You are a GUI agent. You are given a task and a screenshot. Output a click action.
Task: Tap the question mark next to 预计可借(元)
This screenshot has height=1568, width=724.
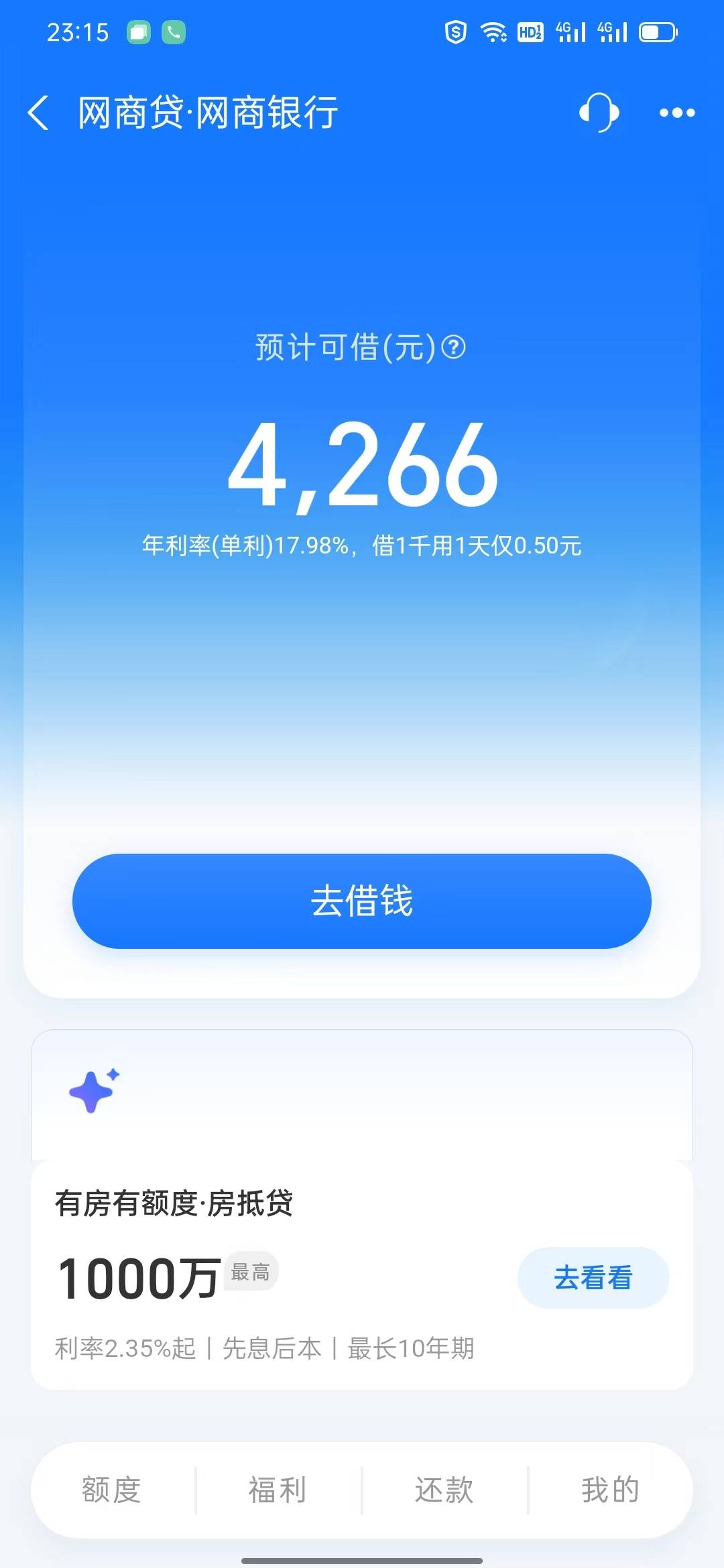coord(454,347)
